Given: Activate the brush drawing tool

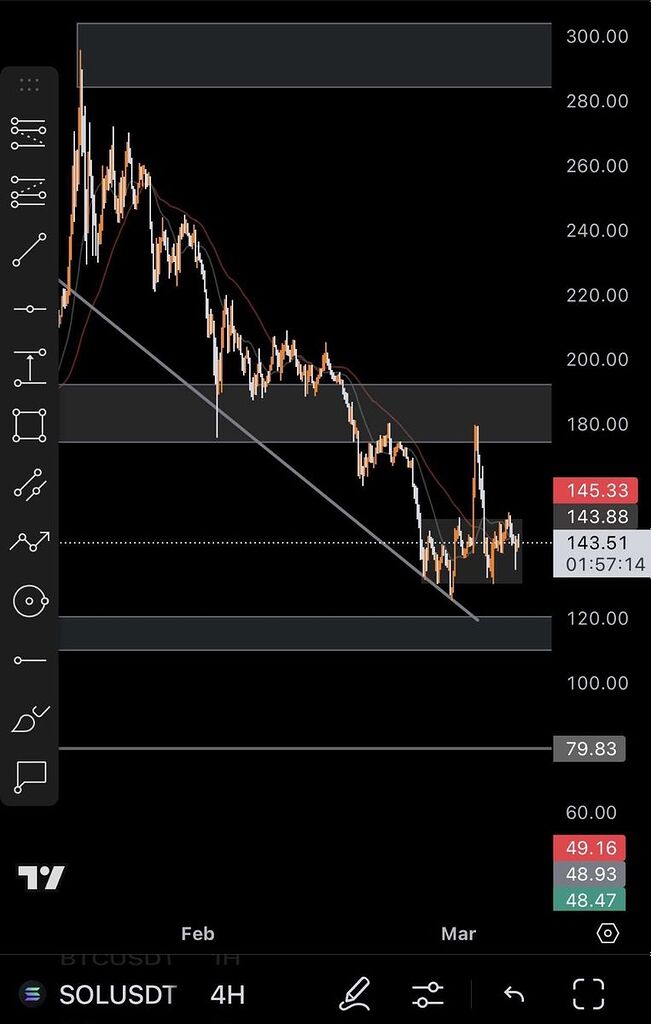Looking at the screenshot, I should [29, 718].
